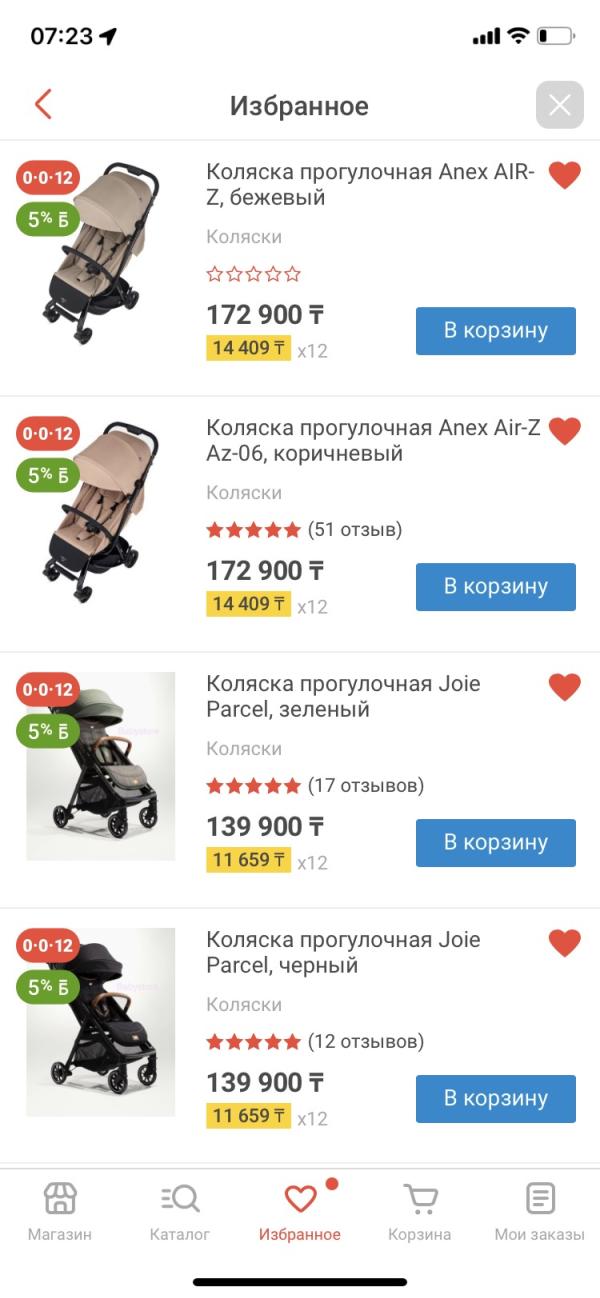This screenshot has height=1298, width=600.
Task: Add Anex AIR-Z бежевый to cart
Action: pos(495,331)
